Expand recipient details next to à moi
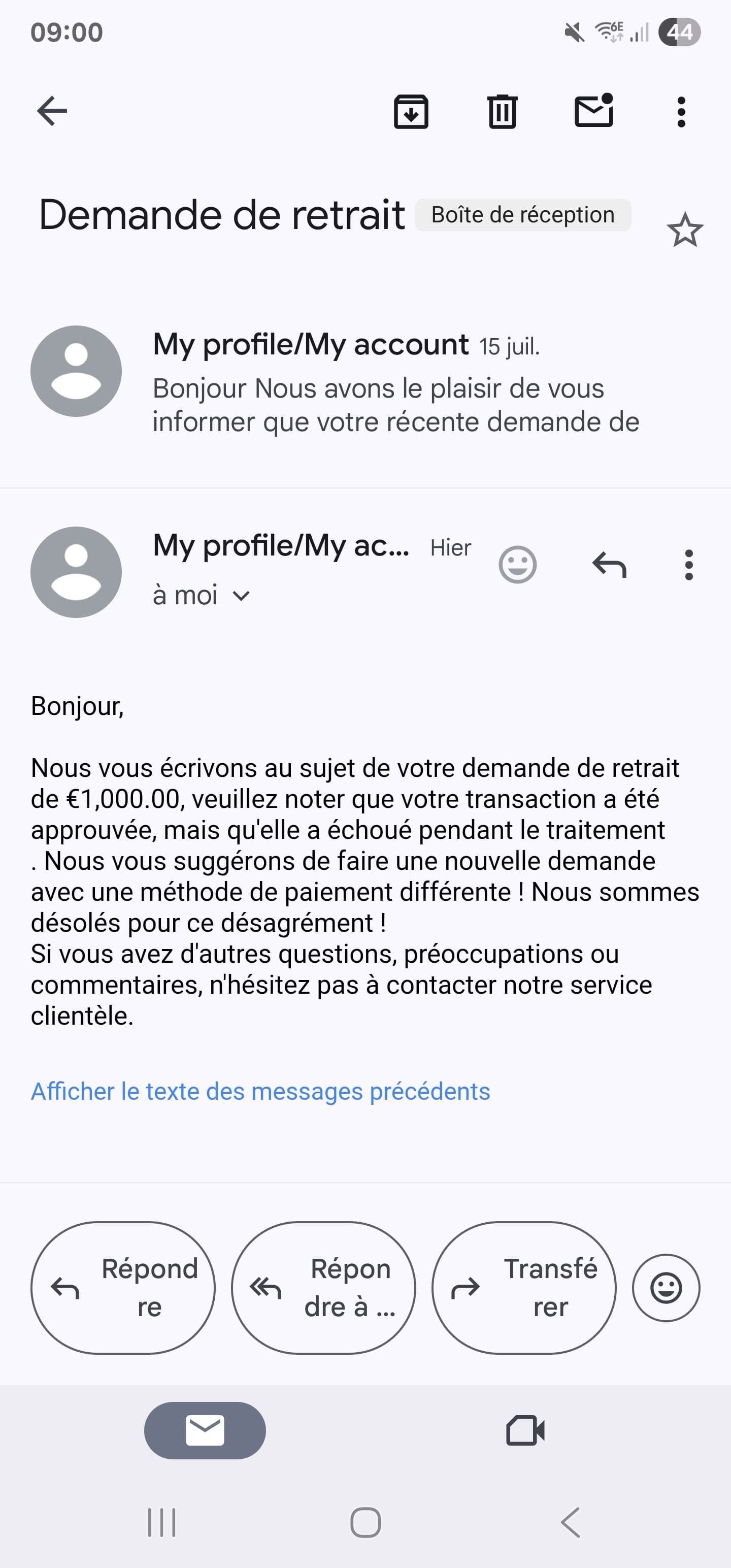This screenshot has height=1568, width=731. click(242, 596)
